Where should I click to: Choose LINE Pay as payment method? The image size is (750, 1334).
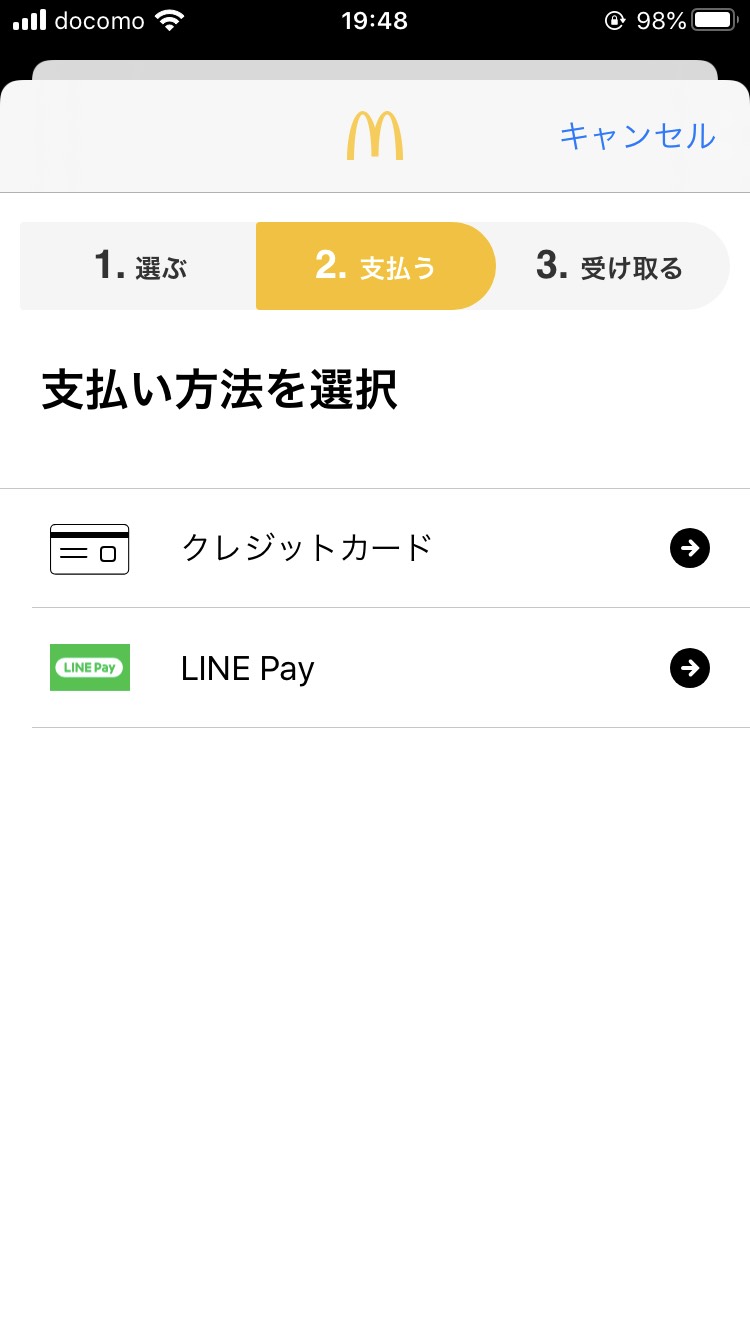point(380,668)
